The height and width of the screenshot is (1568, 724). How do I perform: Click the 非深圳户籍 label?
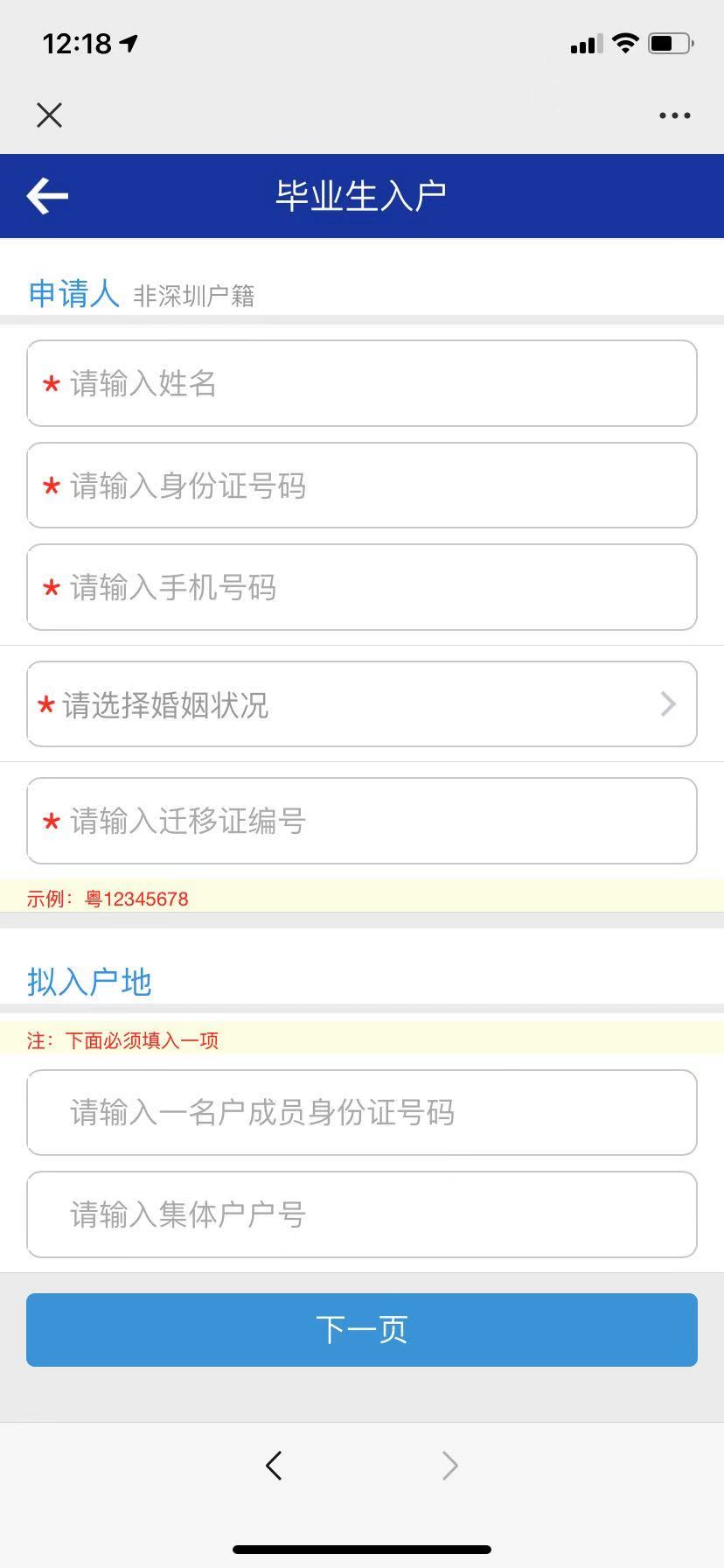tap(195, 296)
